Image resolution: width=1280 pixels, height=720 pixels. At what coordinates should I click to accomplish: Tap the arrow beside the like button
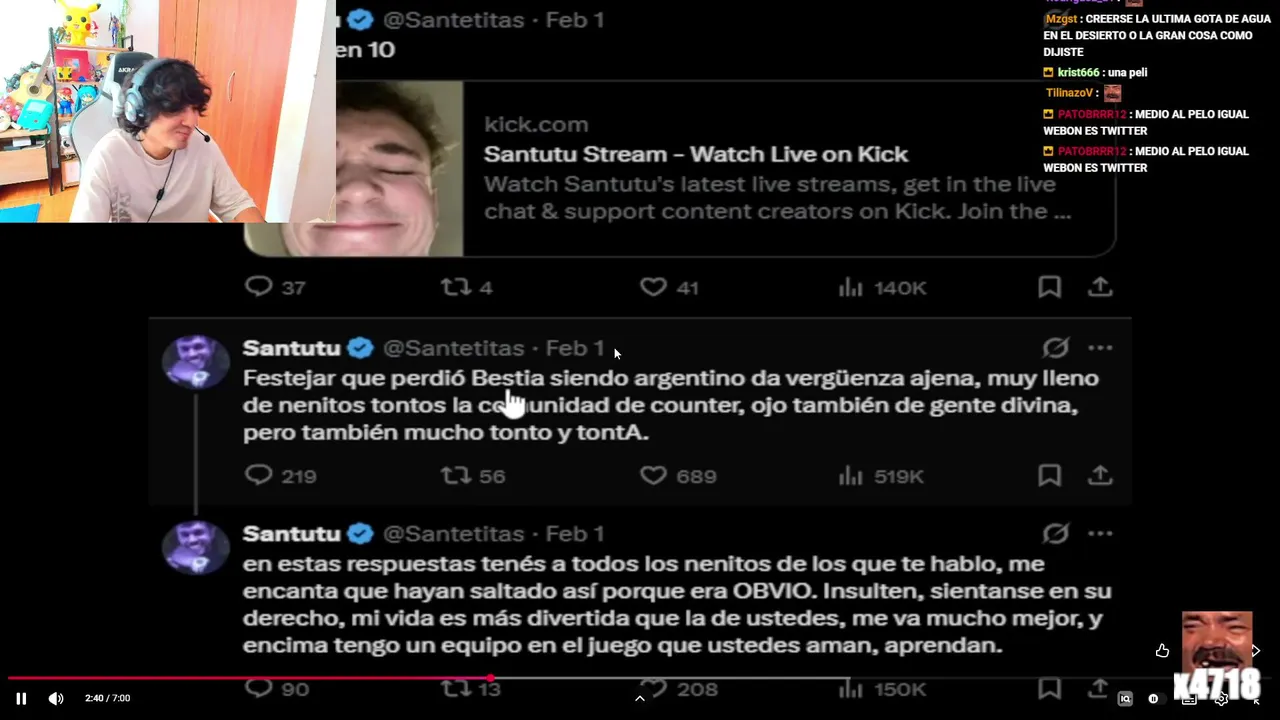[1256, 651]
